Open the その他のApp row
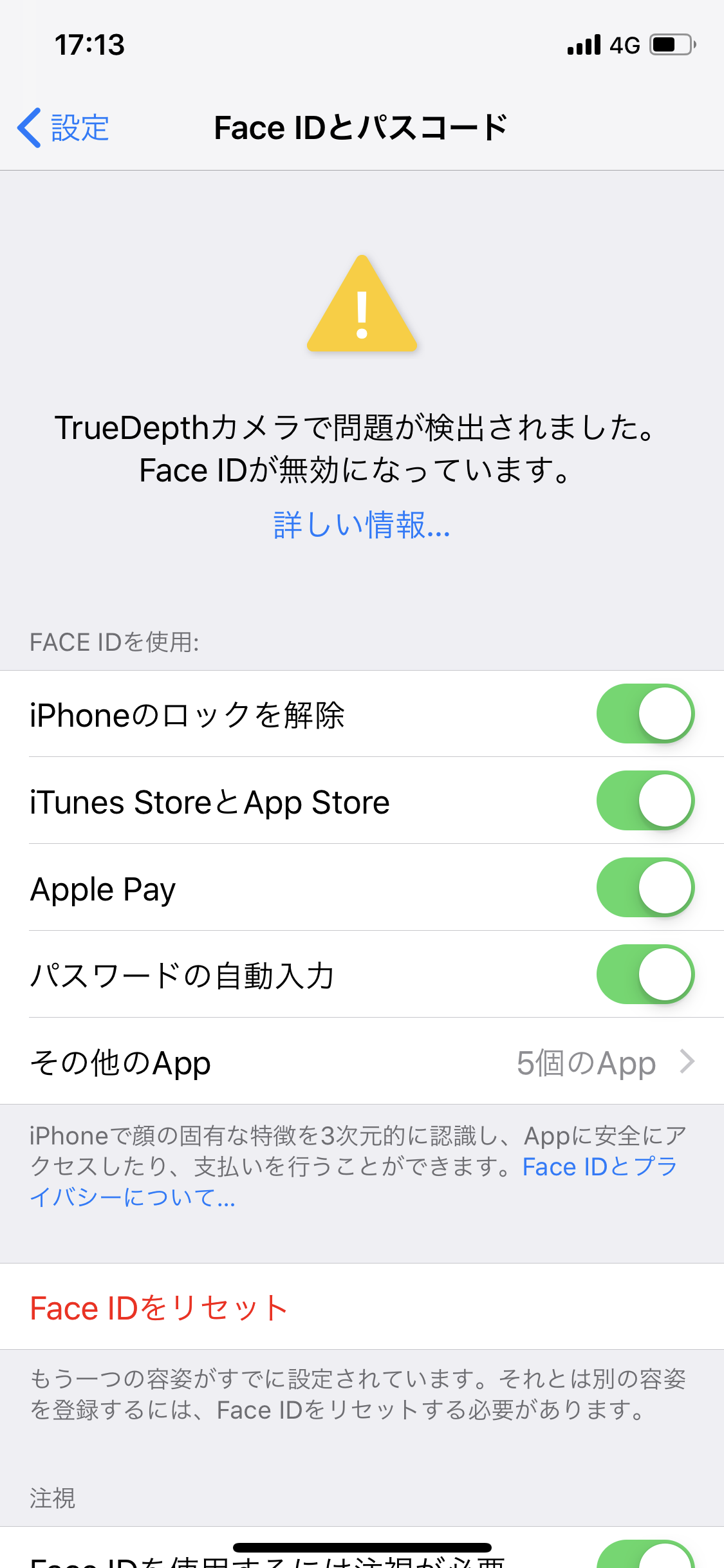724x1568 pixels. pyautogui.click(x=362, y=1062)
